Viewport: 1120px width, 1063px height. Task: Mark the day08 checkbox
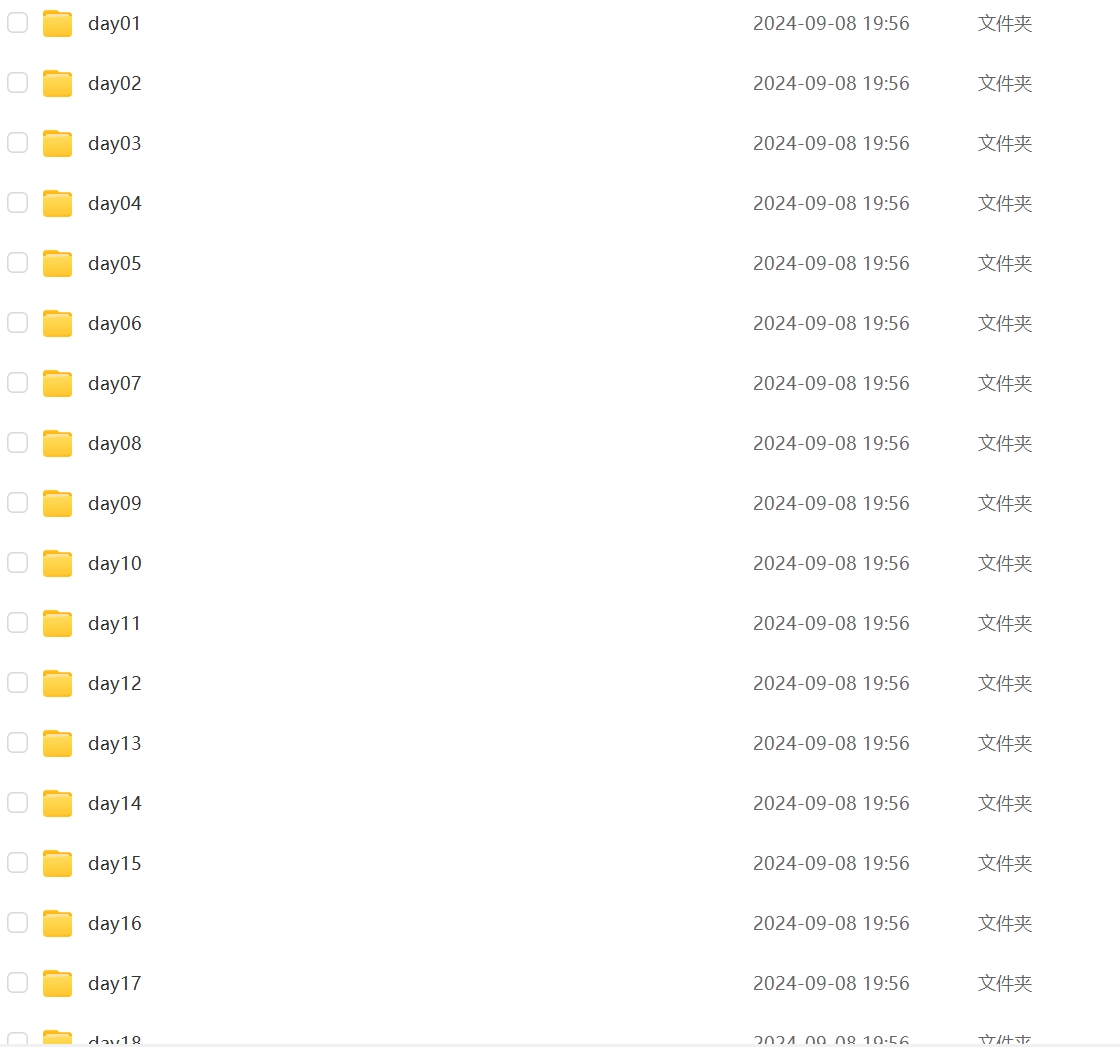[18, 443]
